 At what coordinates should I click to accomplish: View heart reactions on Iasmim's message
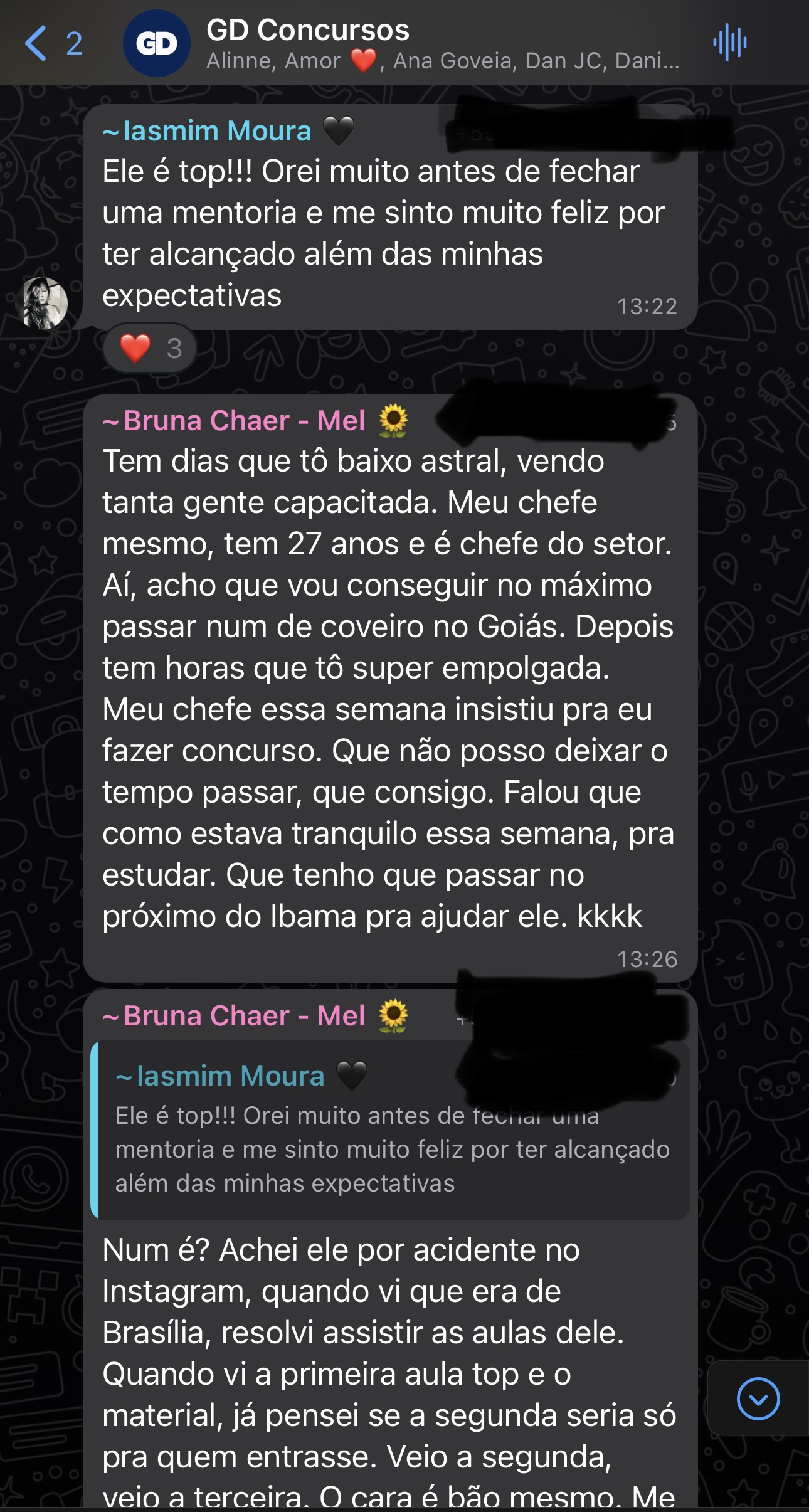coord(151,349)
